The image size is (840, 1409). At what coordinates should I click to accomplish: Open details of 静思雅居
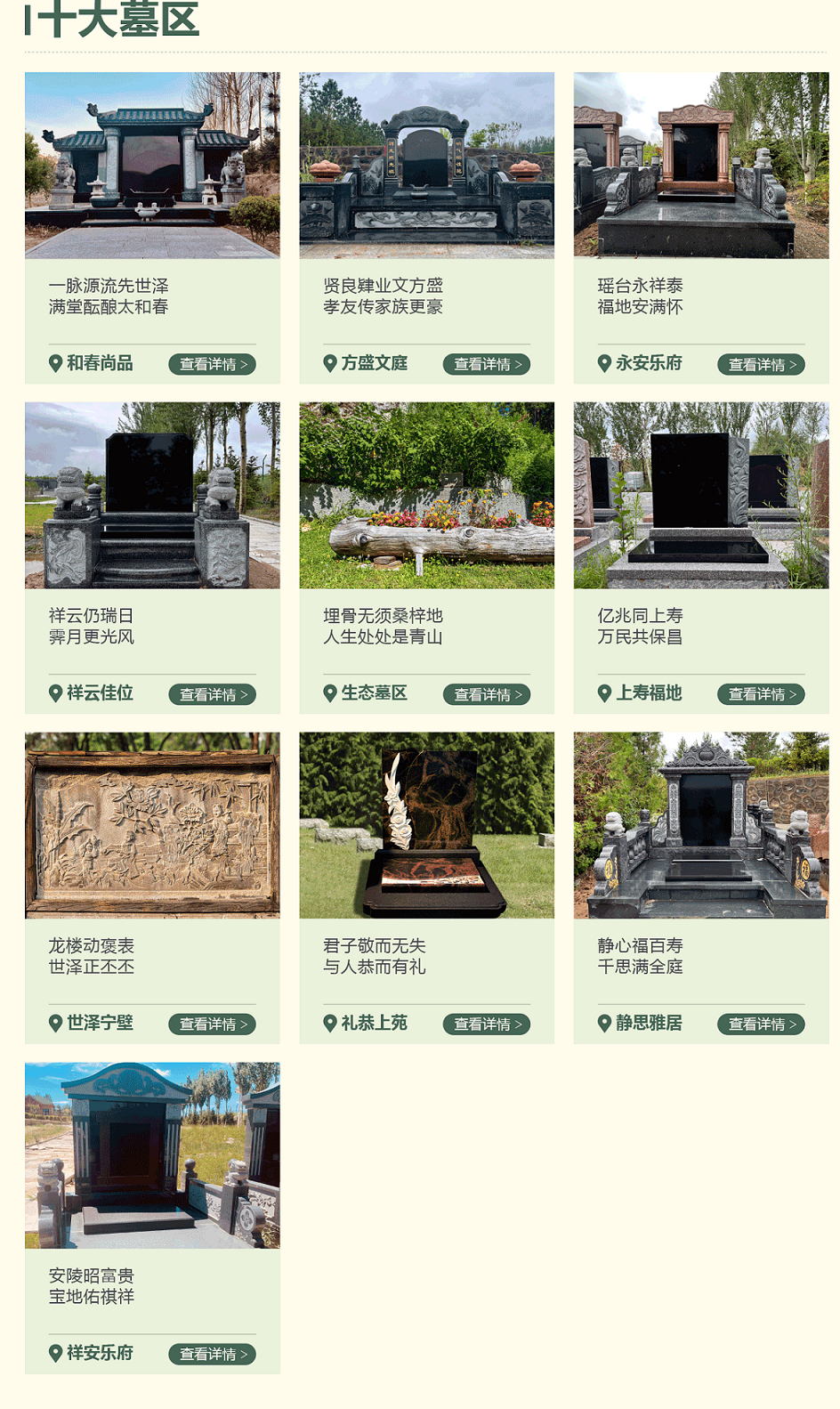(761, 1024)
